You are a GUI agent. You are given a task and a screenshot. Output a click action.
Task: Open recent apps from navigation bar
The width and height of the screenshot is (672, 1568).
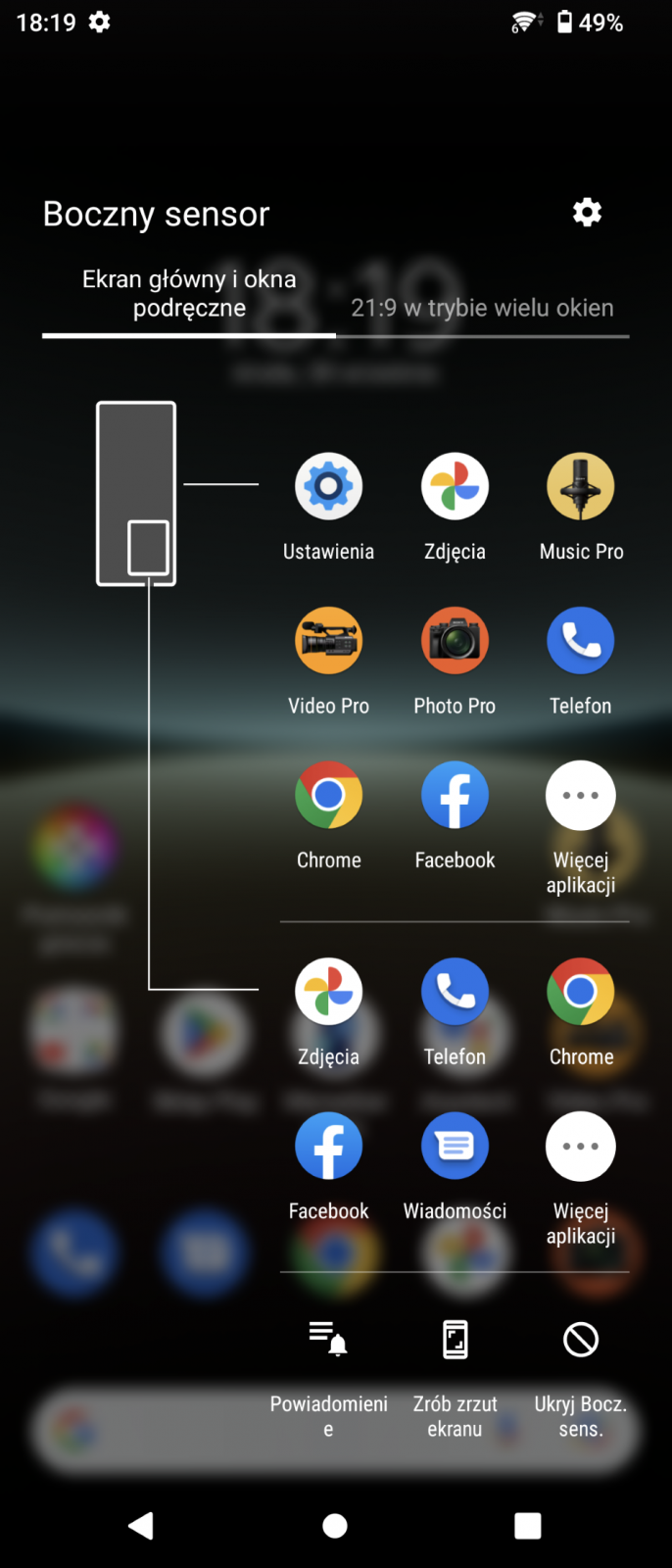tap(528, 1525)
